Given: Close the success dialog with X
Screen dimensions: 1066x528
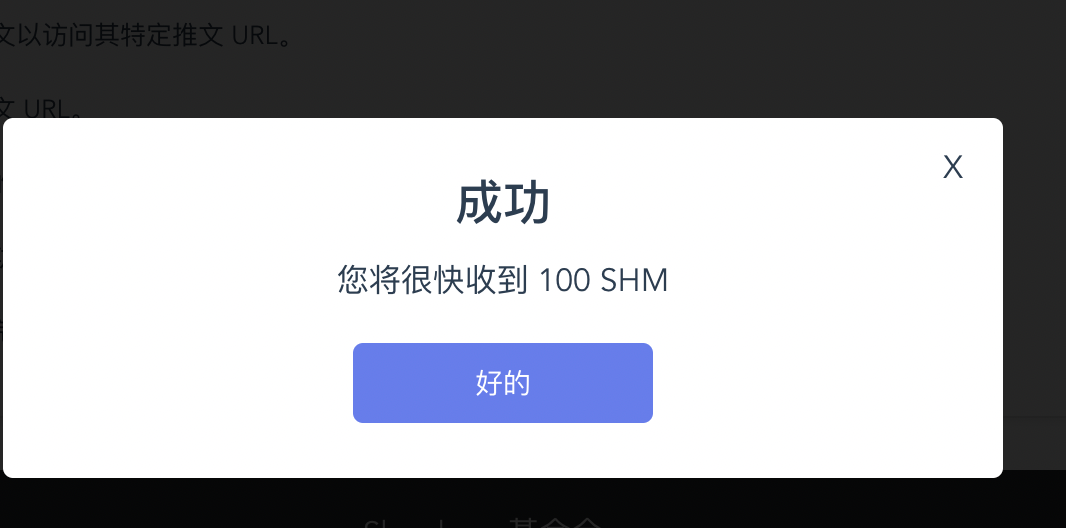Looking at the screenshot, I should click(952, 168).
